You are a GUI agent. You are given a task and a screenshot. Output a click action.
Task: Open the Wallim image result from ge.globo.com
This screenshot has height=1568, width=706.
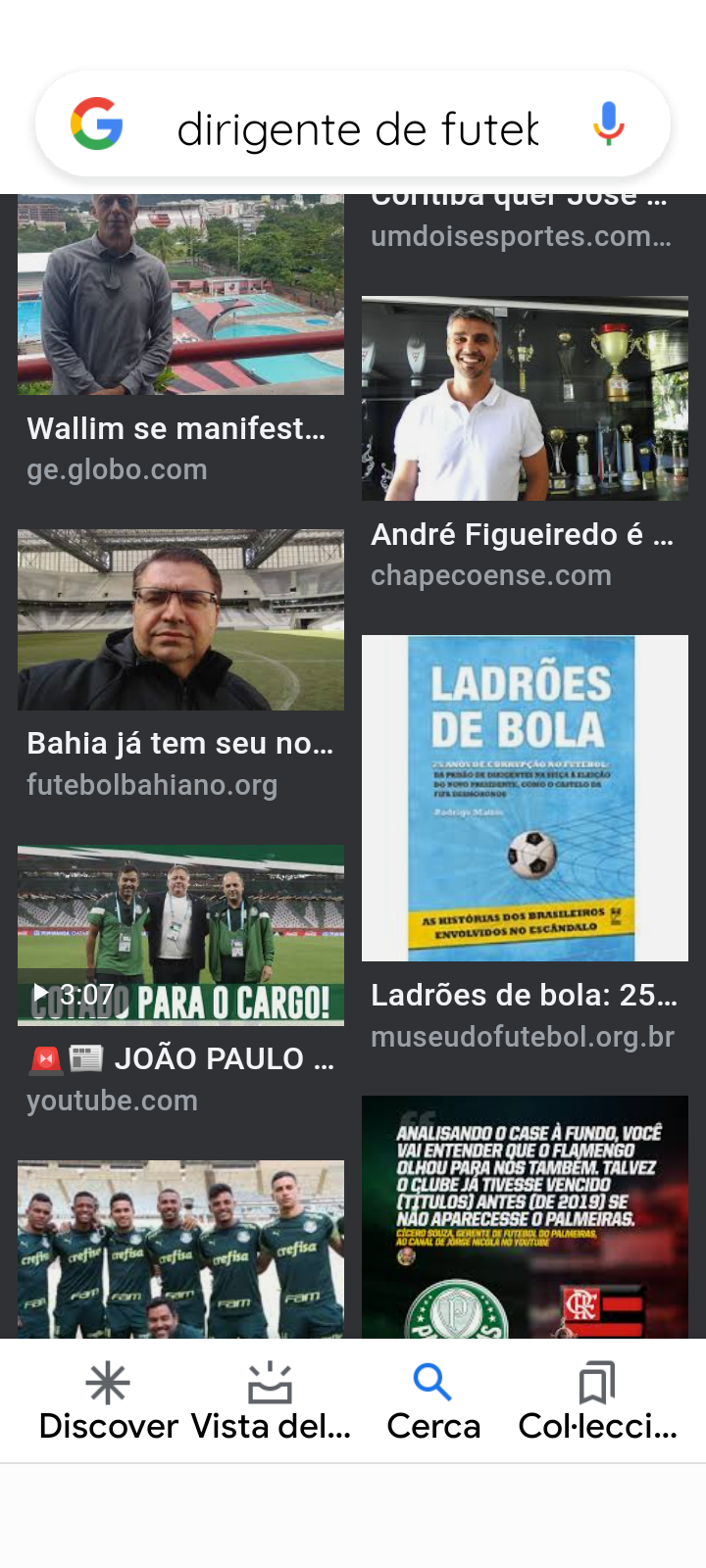coord(180,295)
